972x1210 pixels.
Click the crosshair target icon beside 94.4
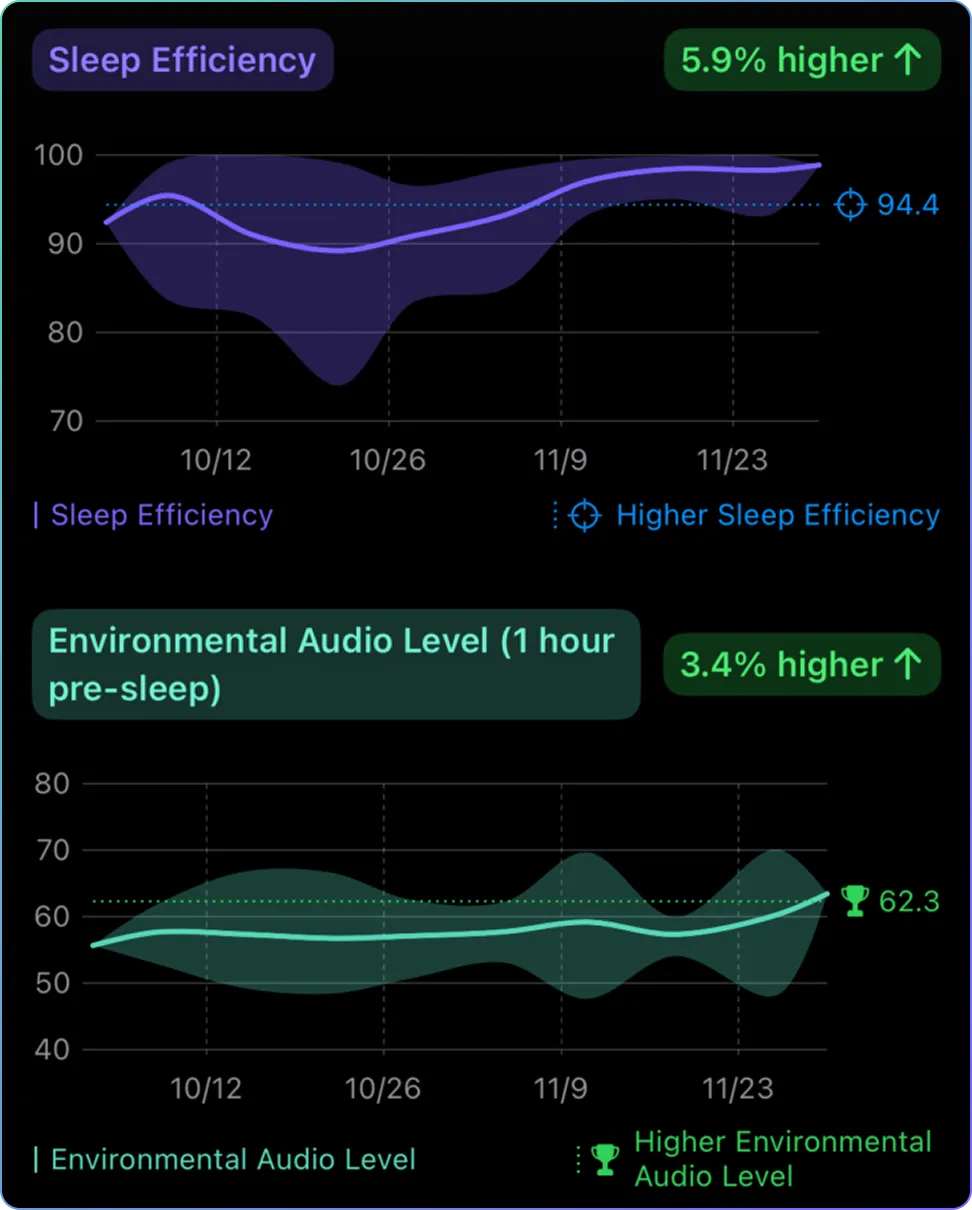coord(849,204)
